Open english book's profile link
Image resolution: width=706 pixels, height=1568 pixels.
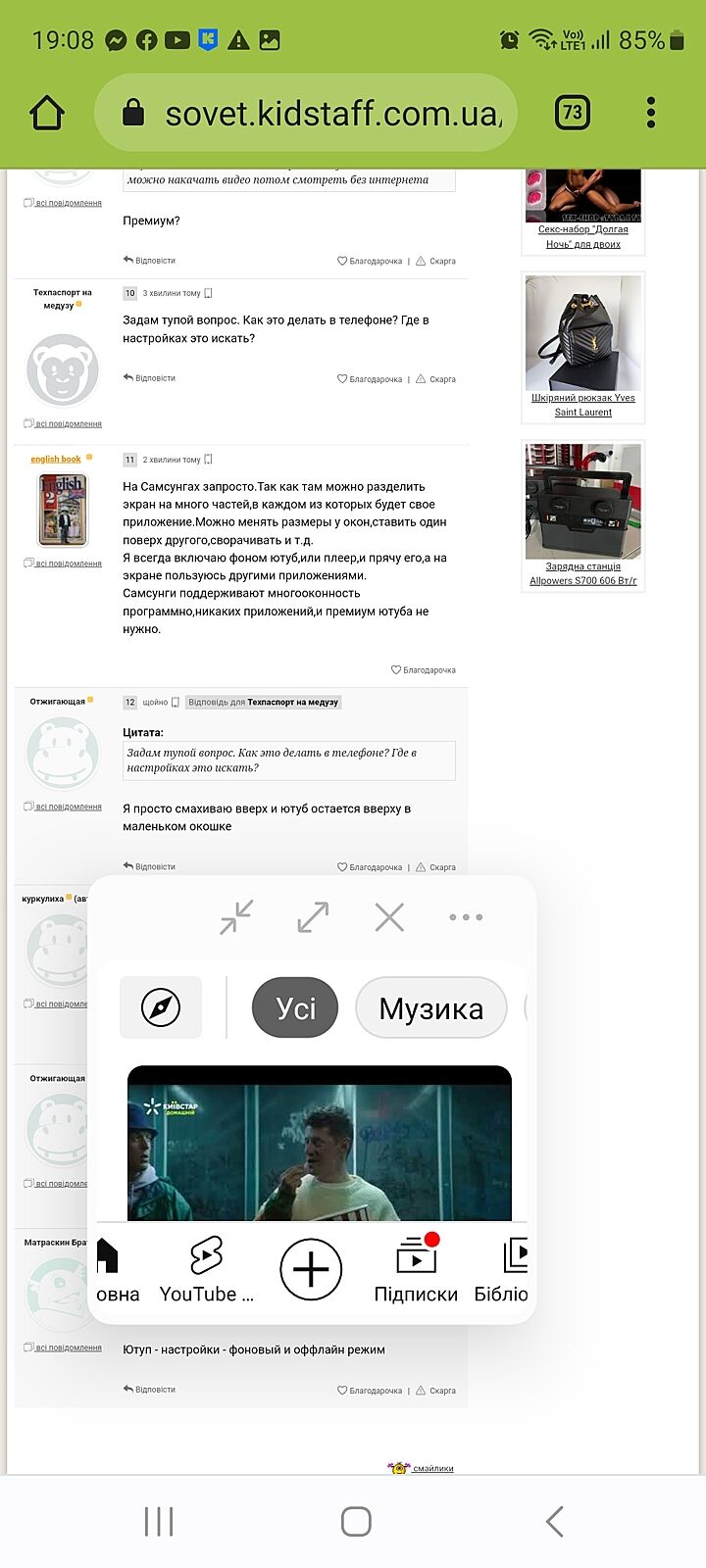click(56, 459)
